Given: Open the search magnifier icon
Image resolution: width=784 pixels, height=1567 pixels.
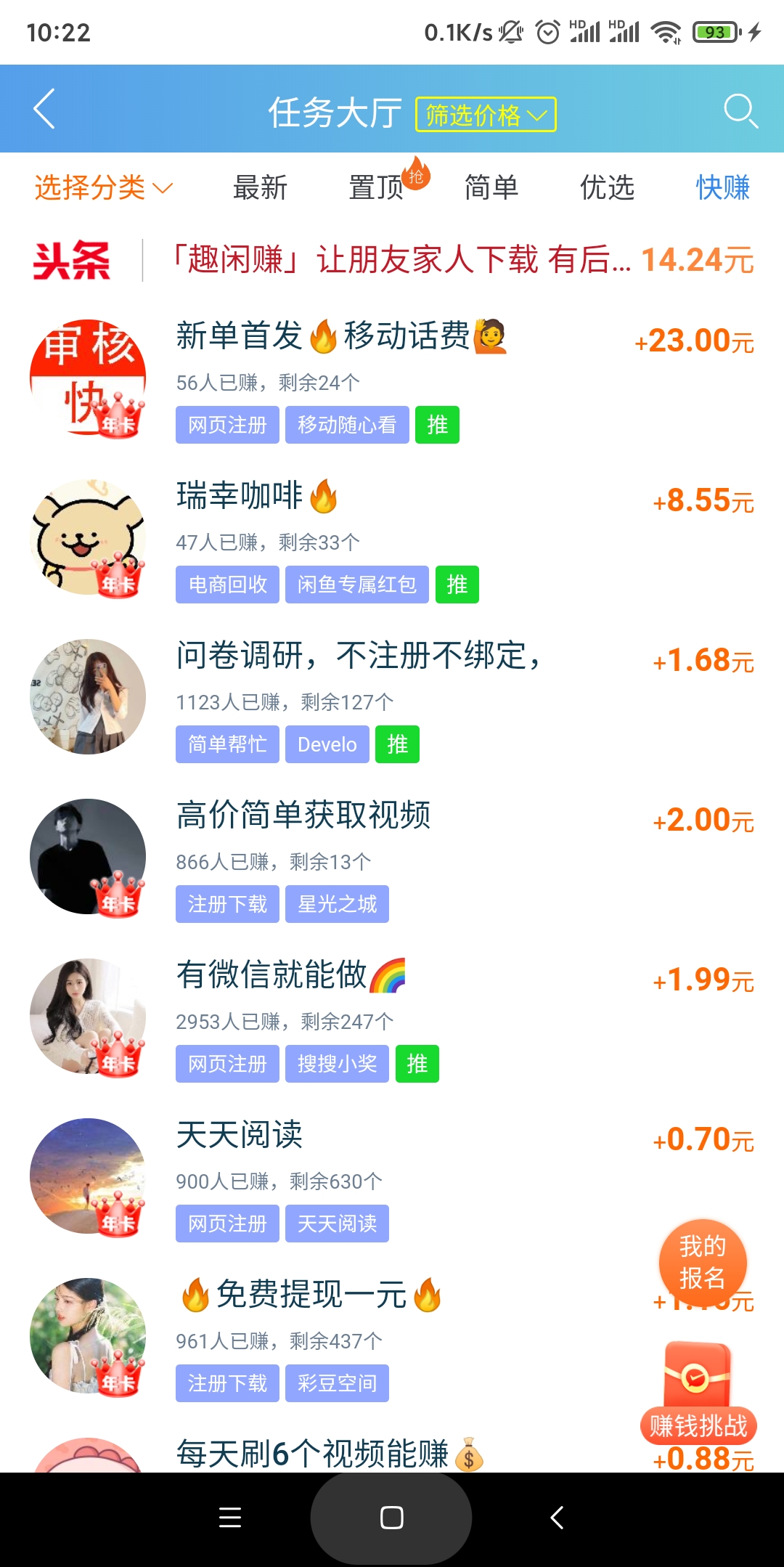Looking at the screenshot, I should [x=740, y=111].
